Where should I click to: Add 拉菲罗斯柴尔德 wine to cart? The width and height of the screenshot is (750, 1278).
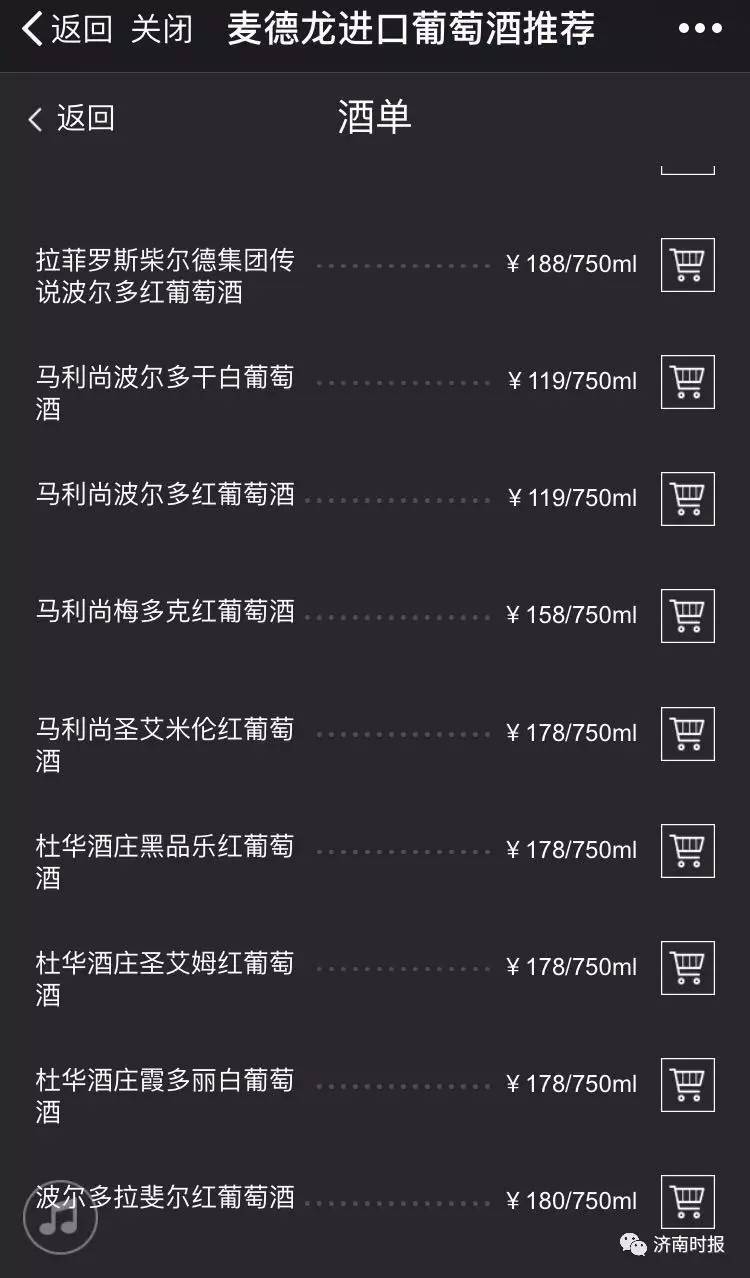687,264
